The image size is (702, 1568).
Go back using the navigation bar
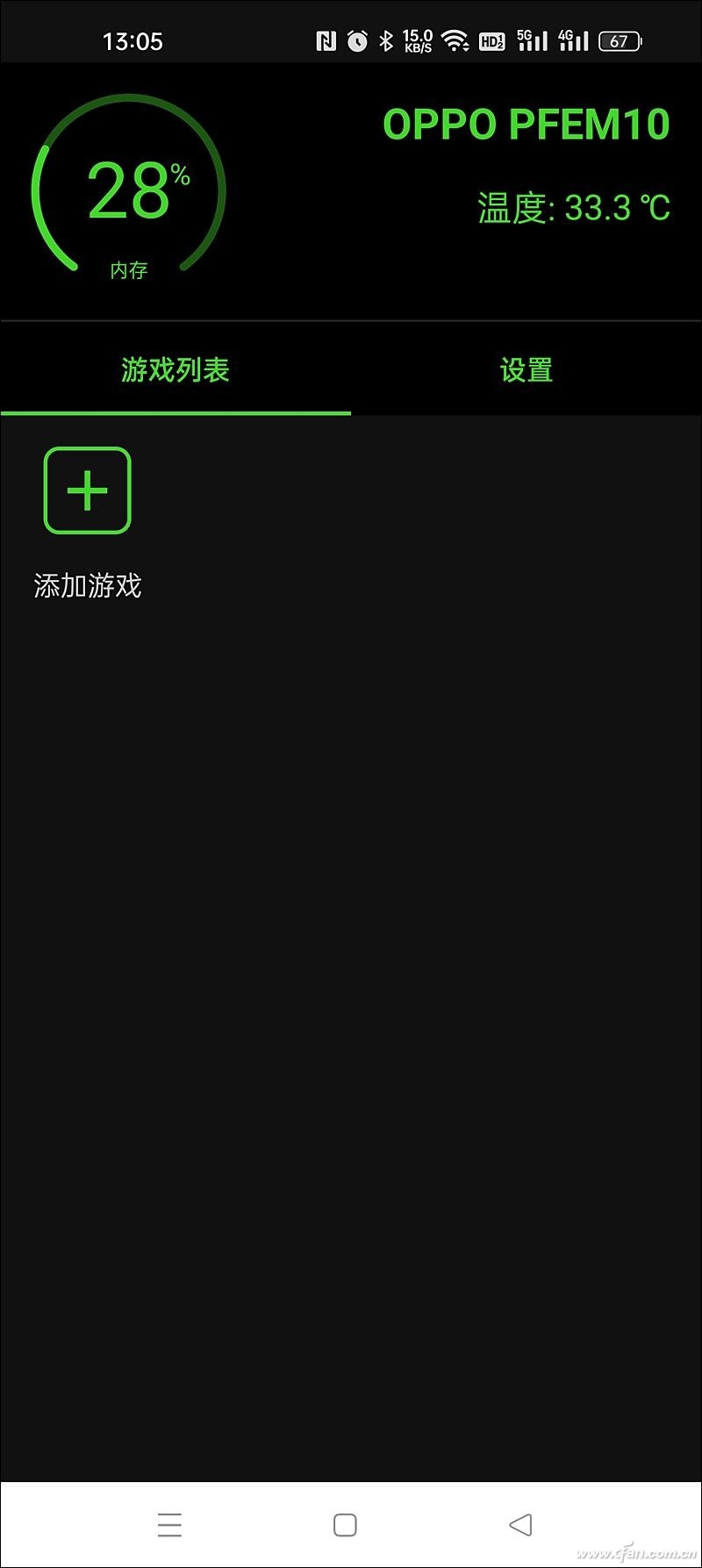coord(520,1524)
